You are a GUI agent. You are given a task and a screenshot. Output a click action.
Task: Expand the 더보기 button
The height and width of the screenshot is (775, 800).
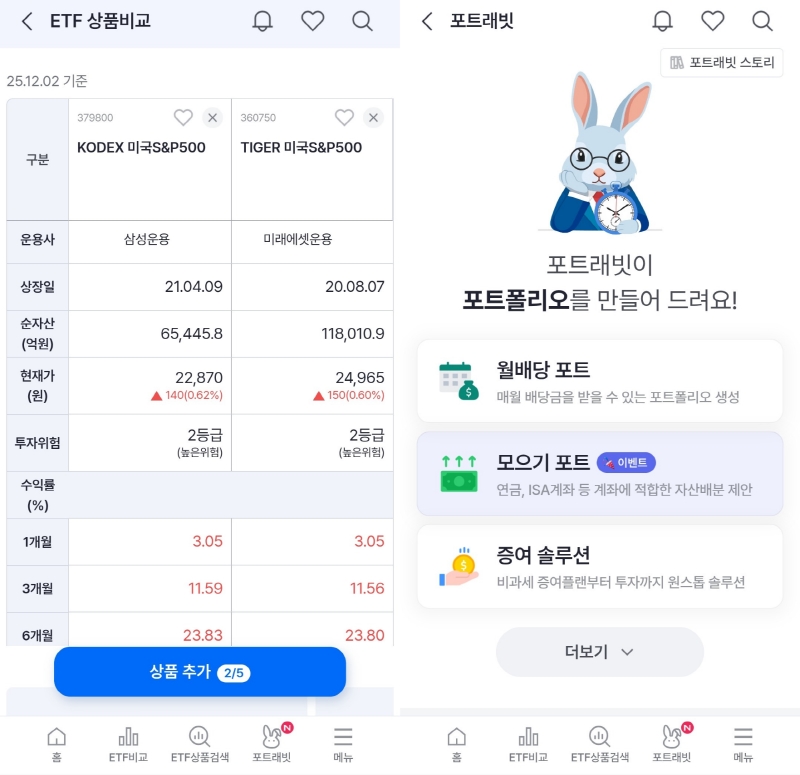click(599, 652)
